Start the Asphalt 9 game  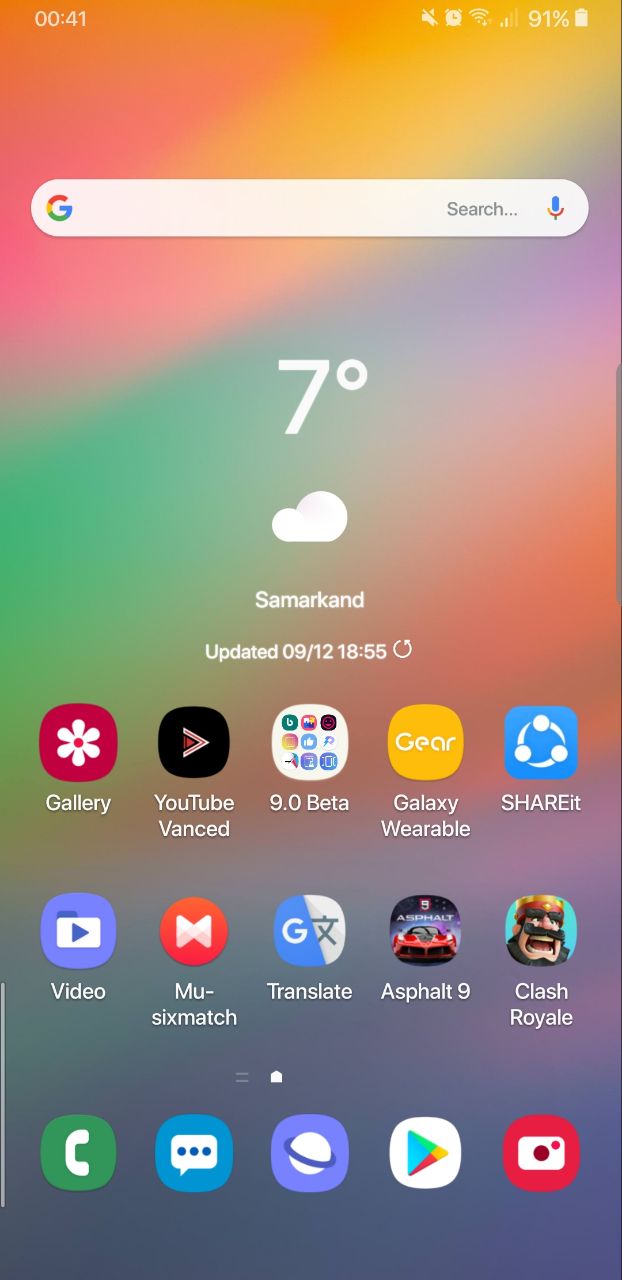tap(425, 932)
